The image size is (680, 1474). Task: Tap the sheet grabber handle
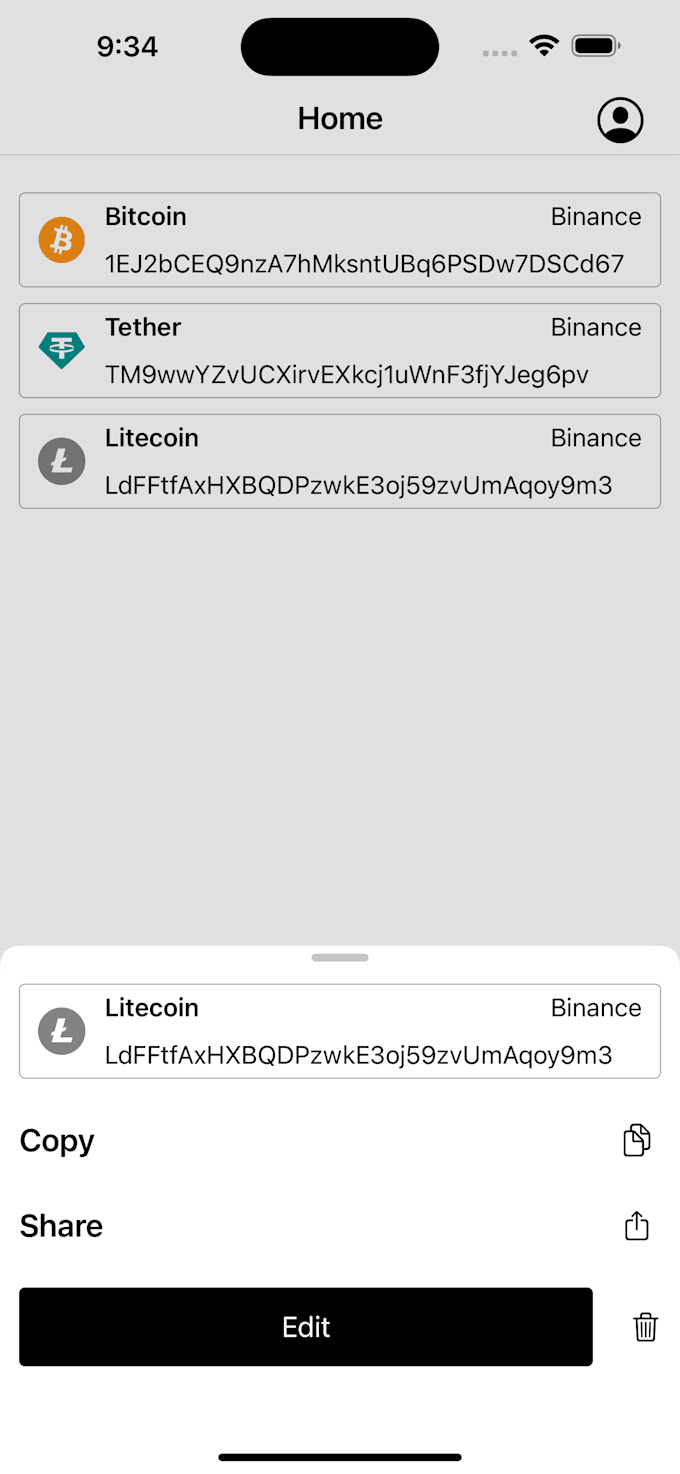pyautogui.click(x=340, y=958)
